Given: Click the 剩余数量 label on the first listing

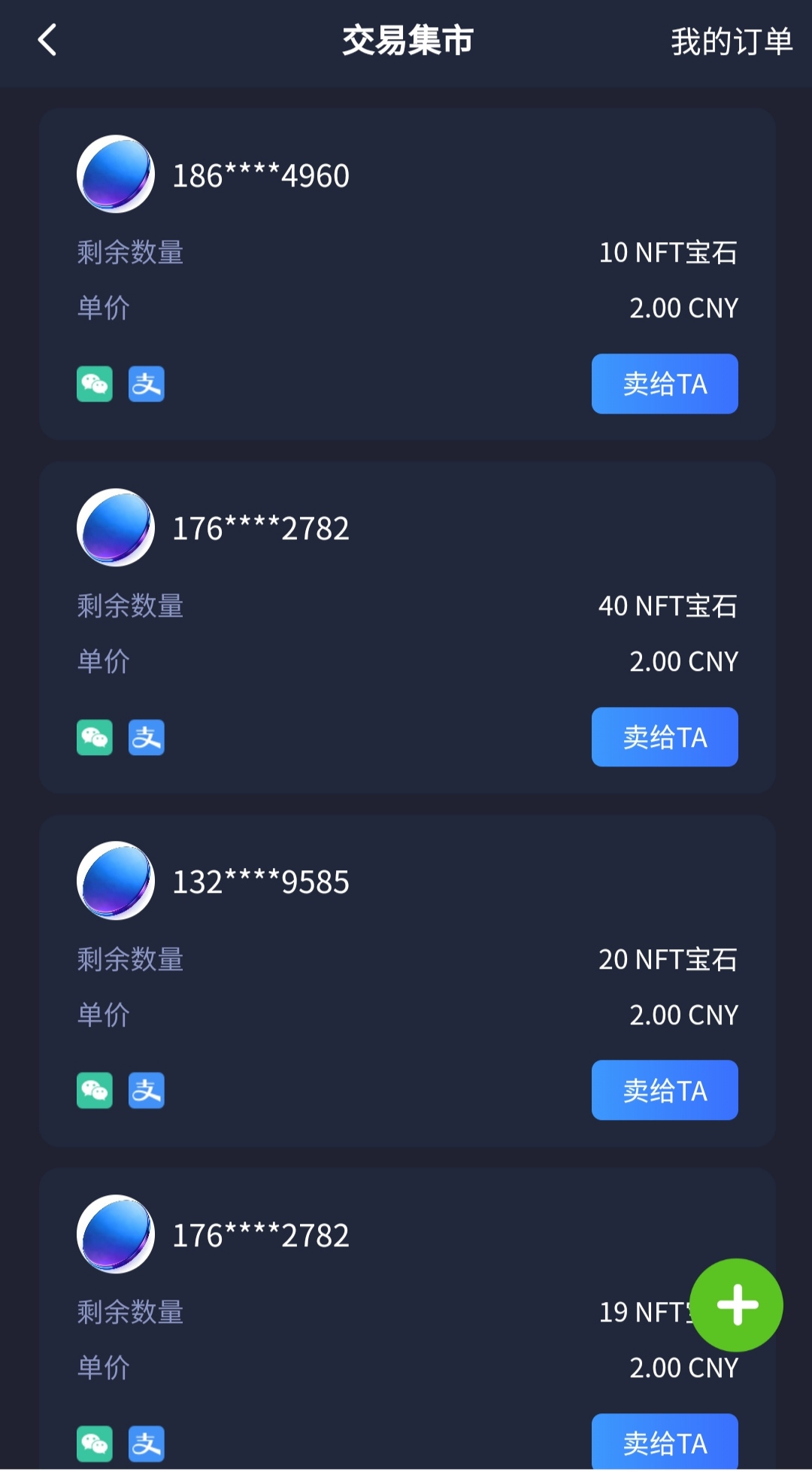Looking at the screenshot, I should pos(131,253).
